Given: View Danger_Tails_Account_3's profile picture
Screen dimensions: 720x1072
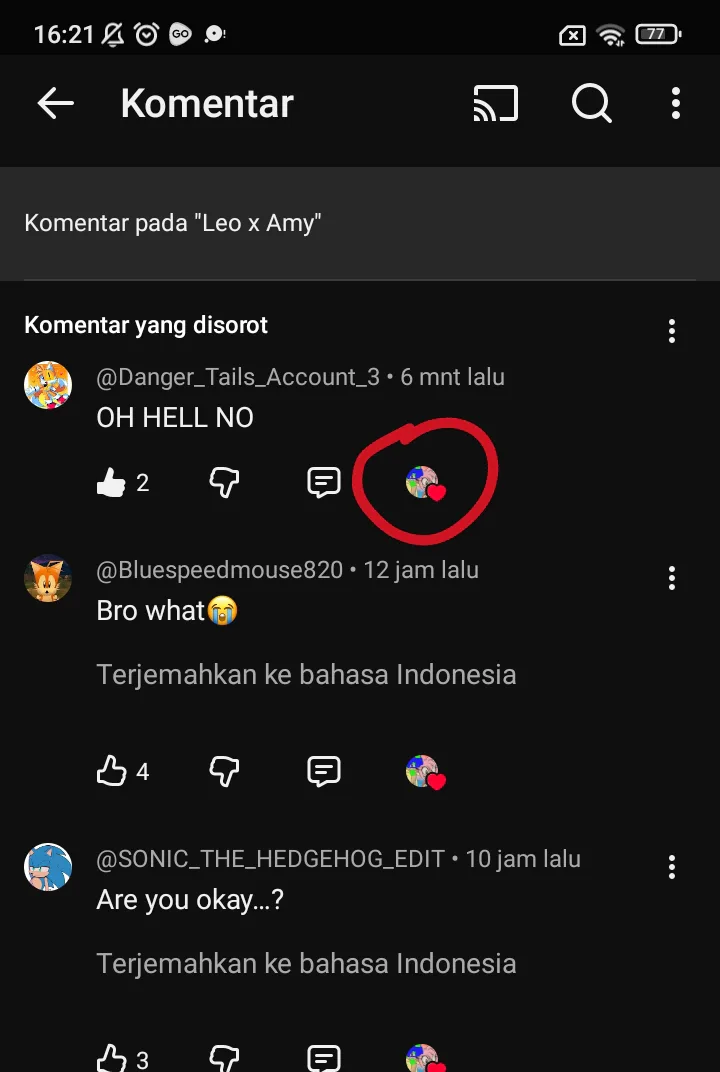Looking at the screenshot, I should 48,385.
